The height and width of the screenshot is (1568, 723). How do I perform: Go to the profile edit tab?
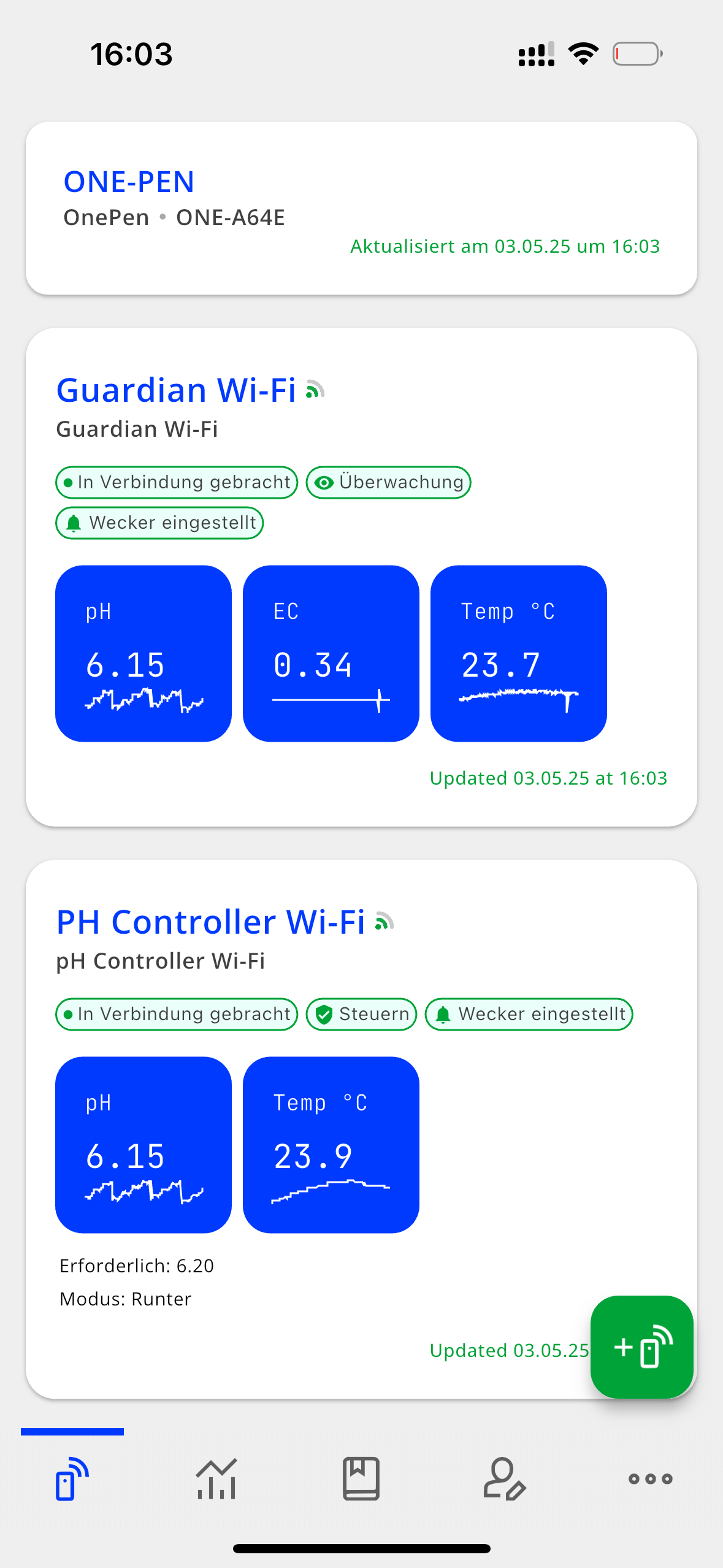(505, 1478)
